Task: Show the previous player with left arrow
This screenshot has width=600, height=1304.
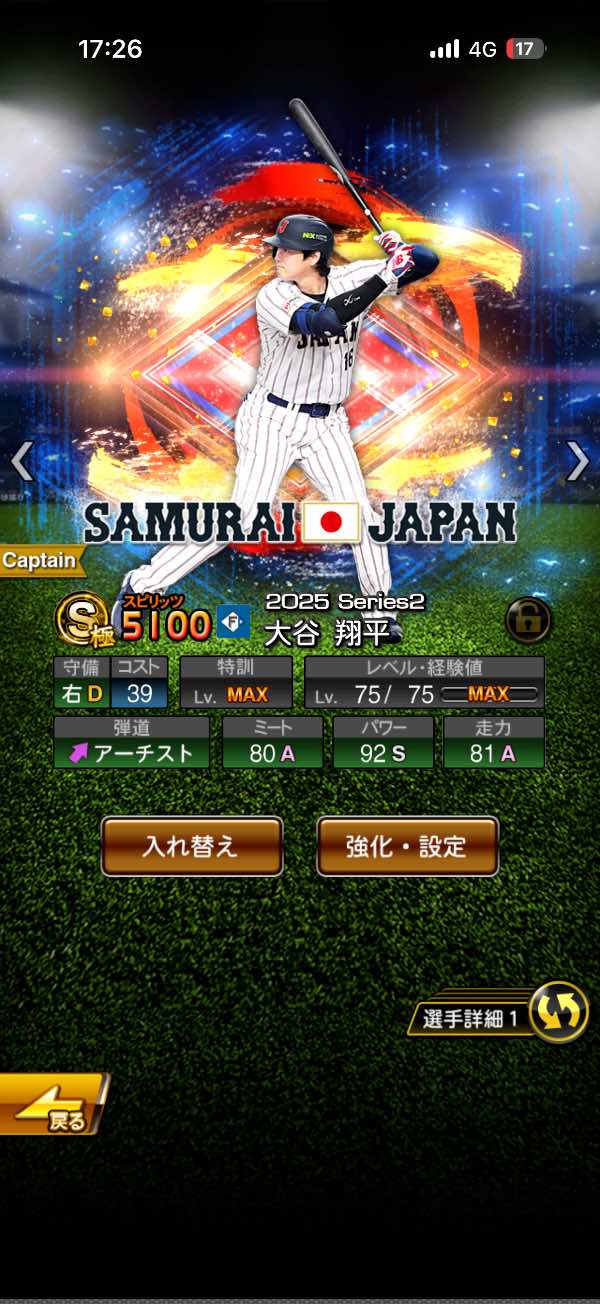Action: (x=22, y=461)
